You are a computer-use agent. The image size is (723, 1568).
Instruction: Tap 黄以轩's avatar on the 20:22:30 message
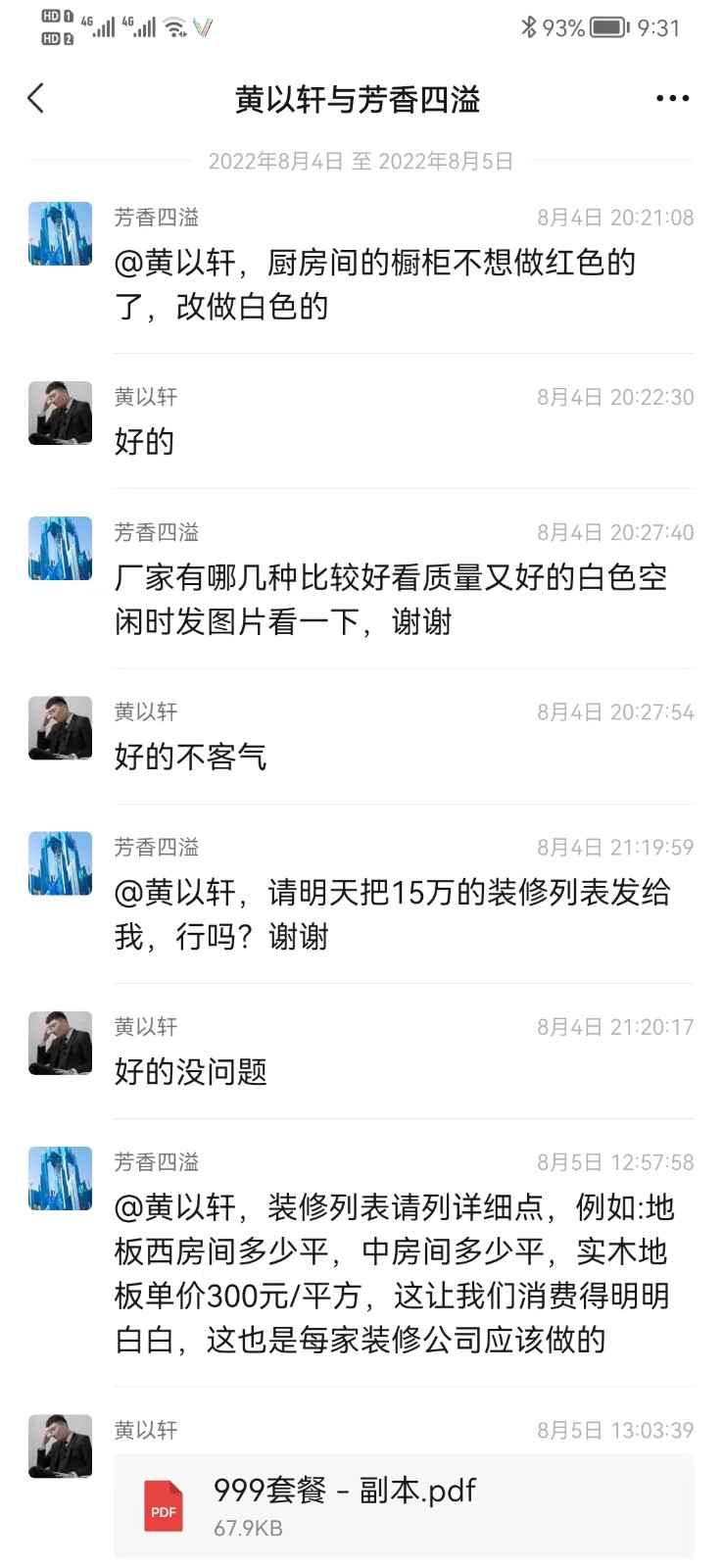[x=60, y=413]
